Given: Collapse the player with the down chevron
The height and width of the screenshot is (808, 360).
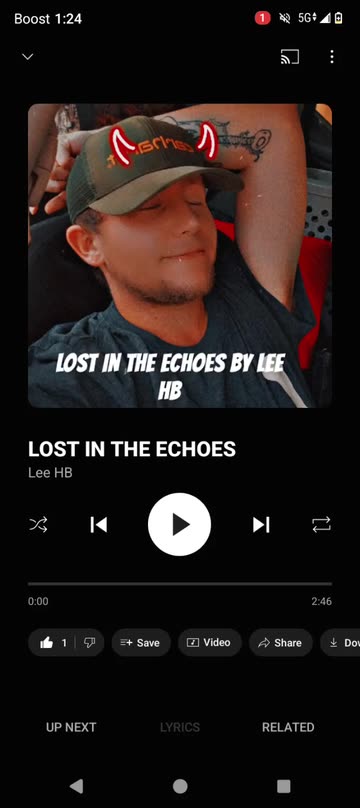Looking at the screenshot, I should 28,57.
